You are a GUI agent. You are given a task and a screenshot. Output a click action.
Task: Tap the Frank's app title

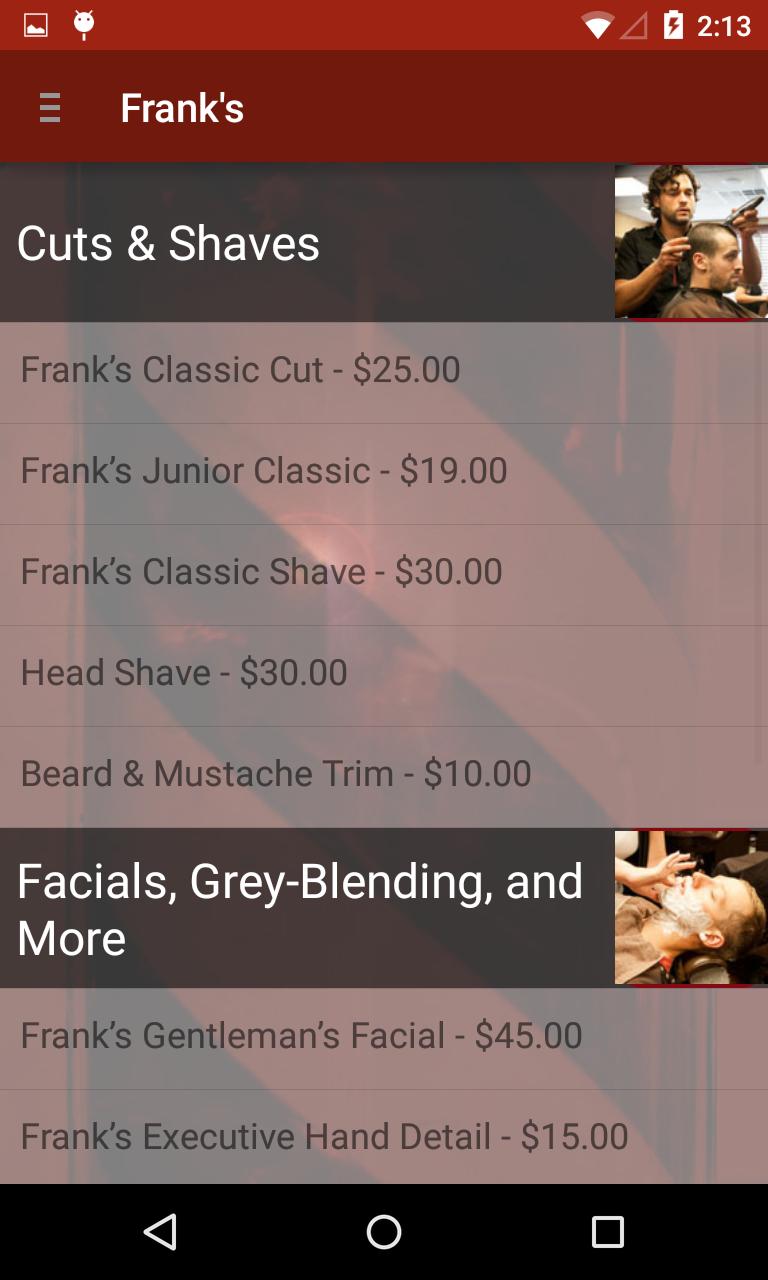pyautogui.click(x=182, y=107)
